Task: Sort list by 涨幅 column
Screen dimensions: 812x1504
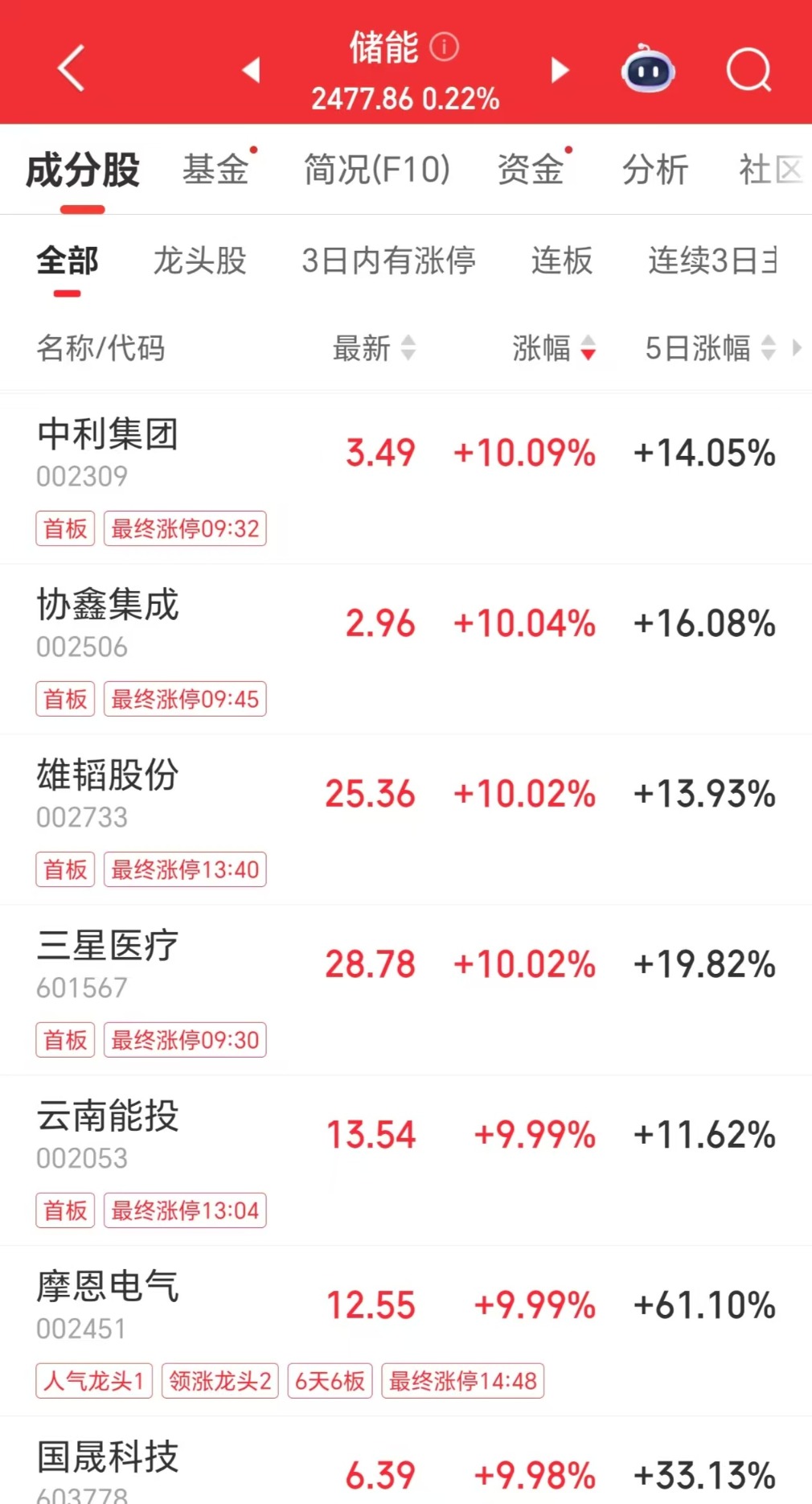Action: [x=554, y=348]
